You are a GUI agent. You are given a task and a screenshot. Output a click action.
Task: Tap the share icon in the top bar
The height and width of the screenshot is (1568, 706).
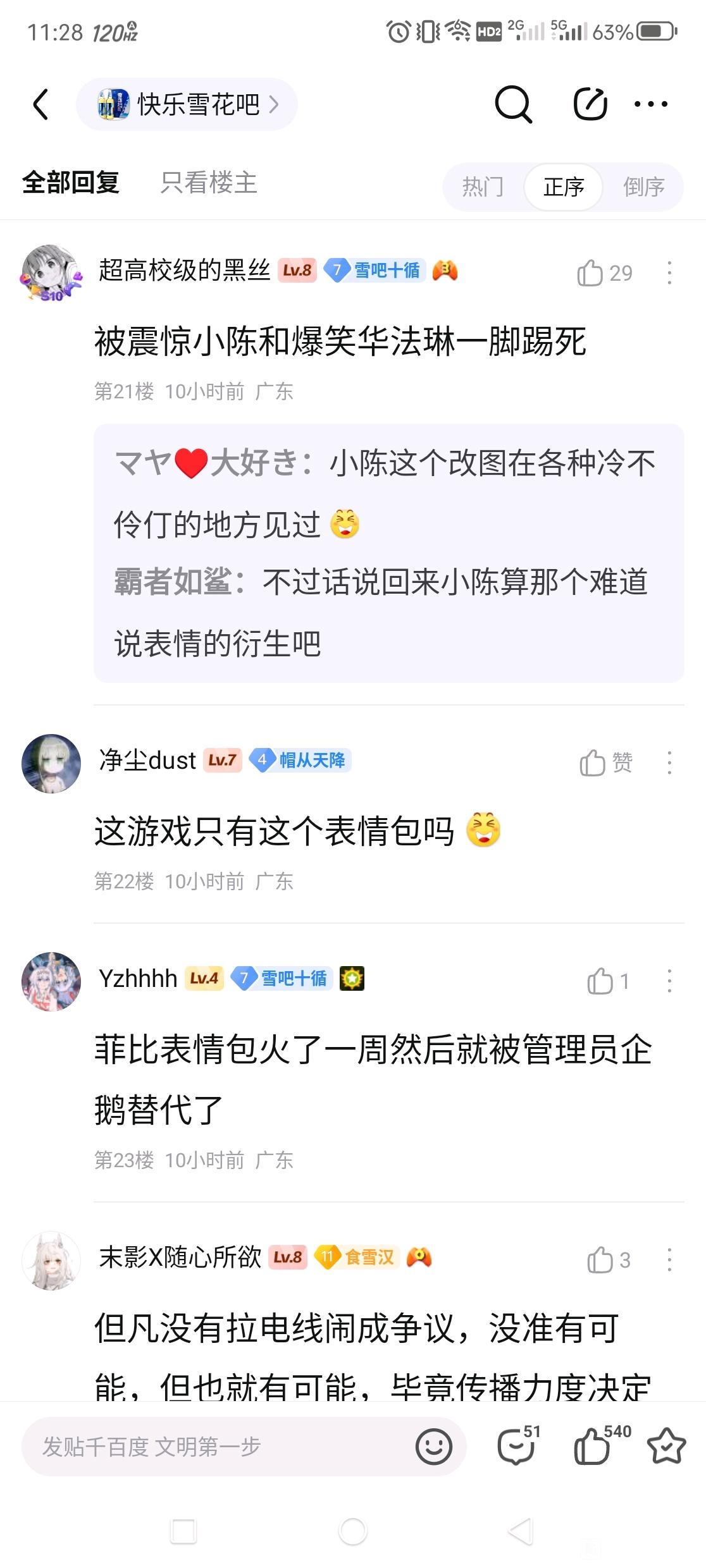[590, 104]
